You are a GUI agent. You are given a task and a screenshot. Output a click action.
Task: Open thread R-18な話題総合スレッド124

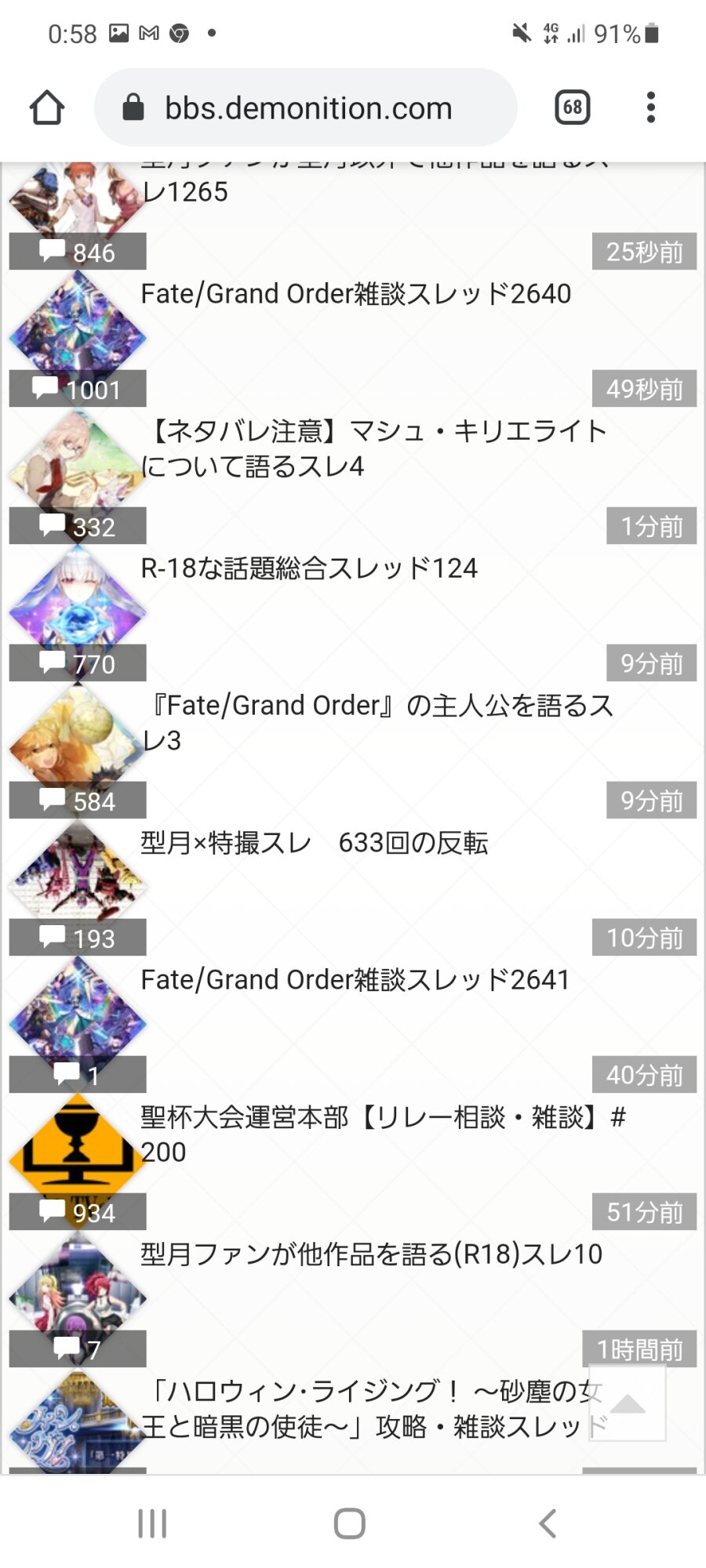(x=309, y=568)
